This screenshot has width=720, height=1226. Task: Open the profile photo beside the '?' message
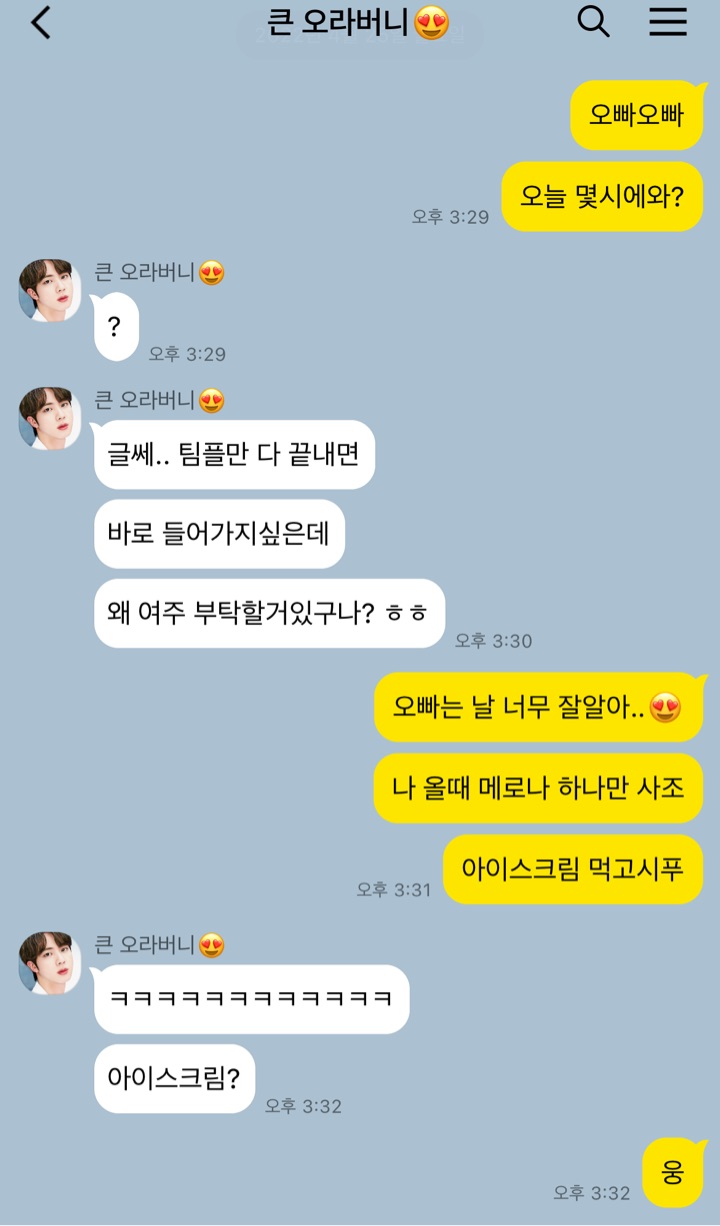pyautogui.click(x=50, y=290)
